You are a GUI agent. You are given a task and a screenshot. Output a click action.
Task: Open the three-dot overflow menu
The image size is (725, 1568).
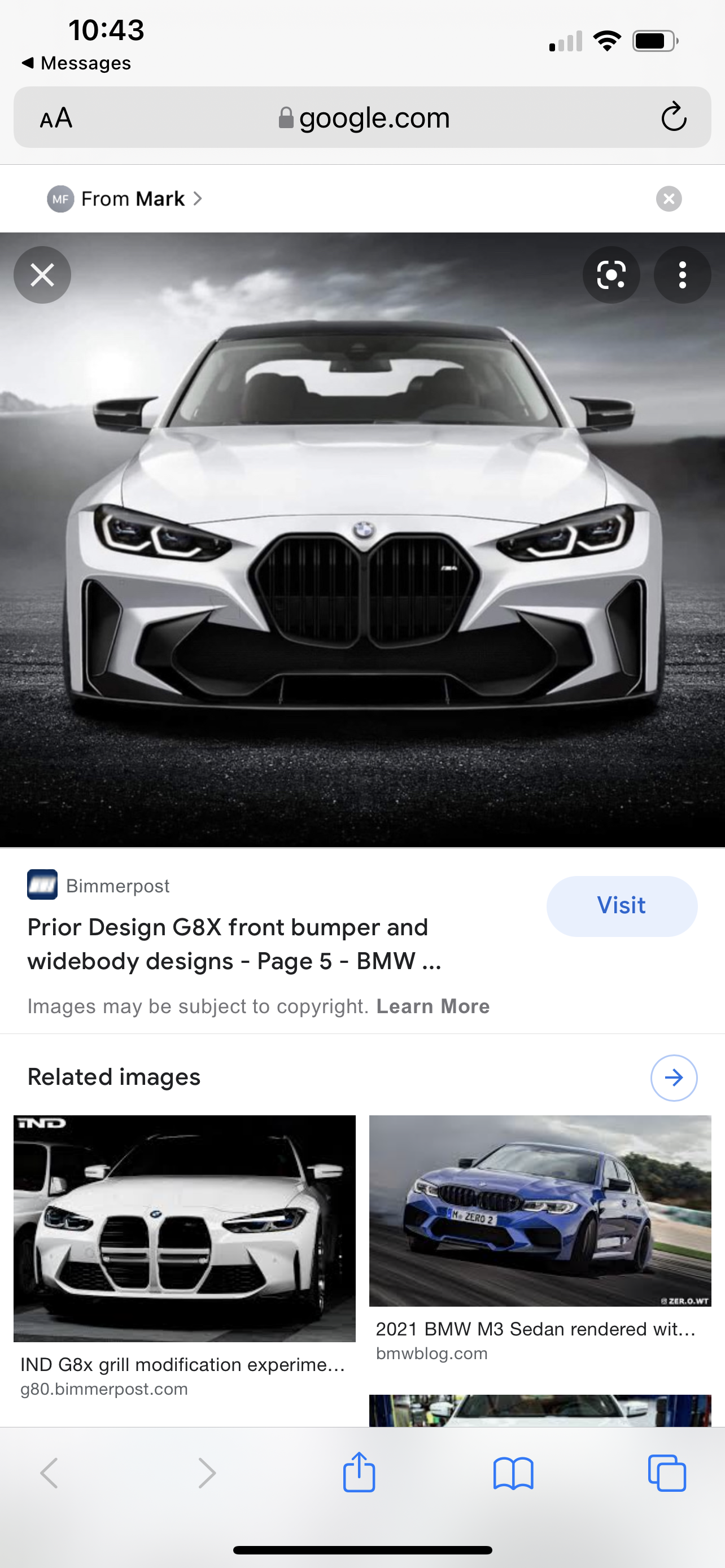click(682, 274)
